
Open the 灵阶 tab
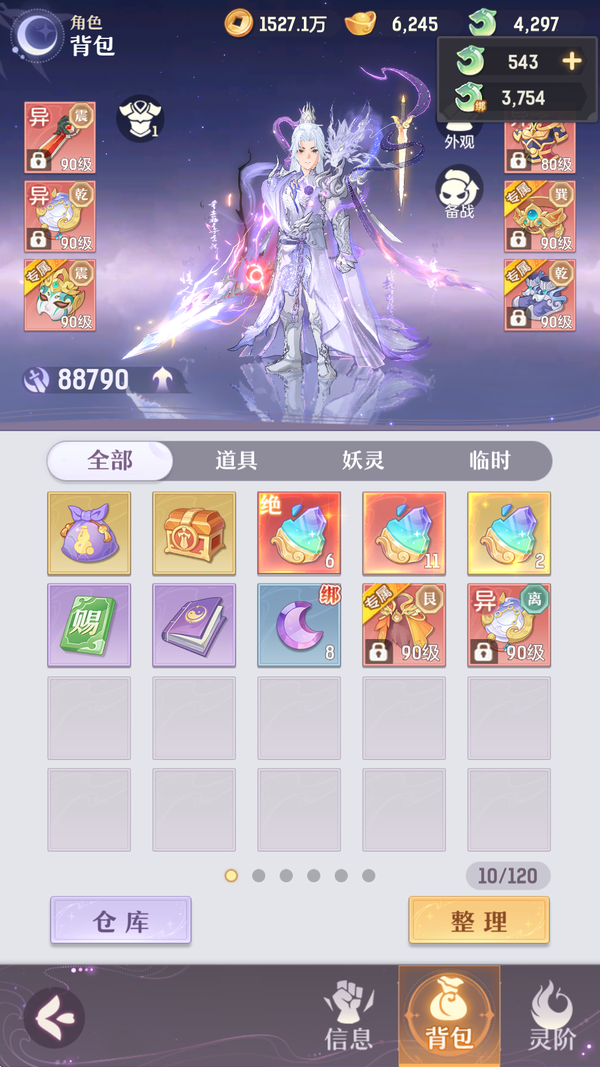click(551, 1016)
